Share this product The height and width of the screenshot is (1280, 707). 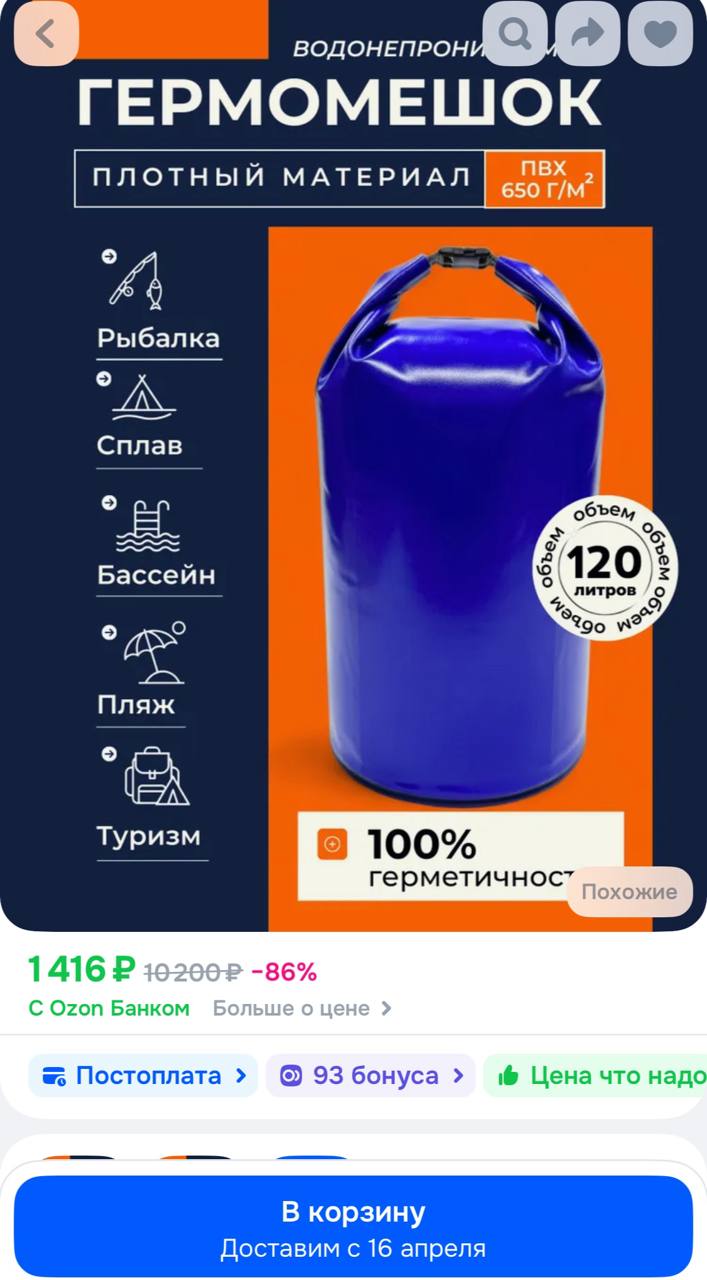coord(587,34)
